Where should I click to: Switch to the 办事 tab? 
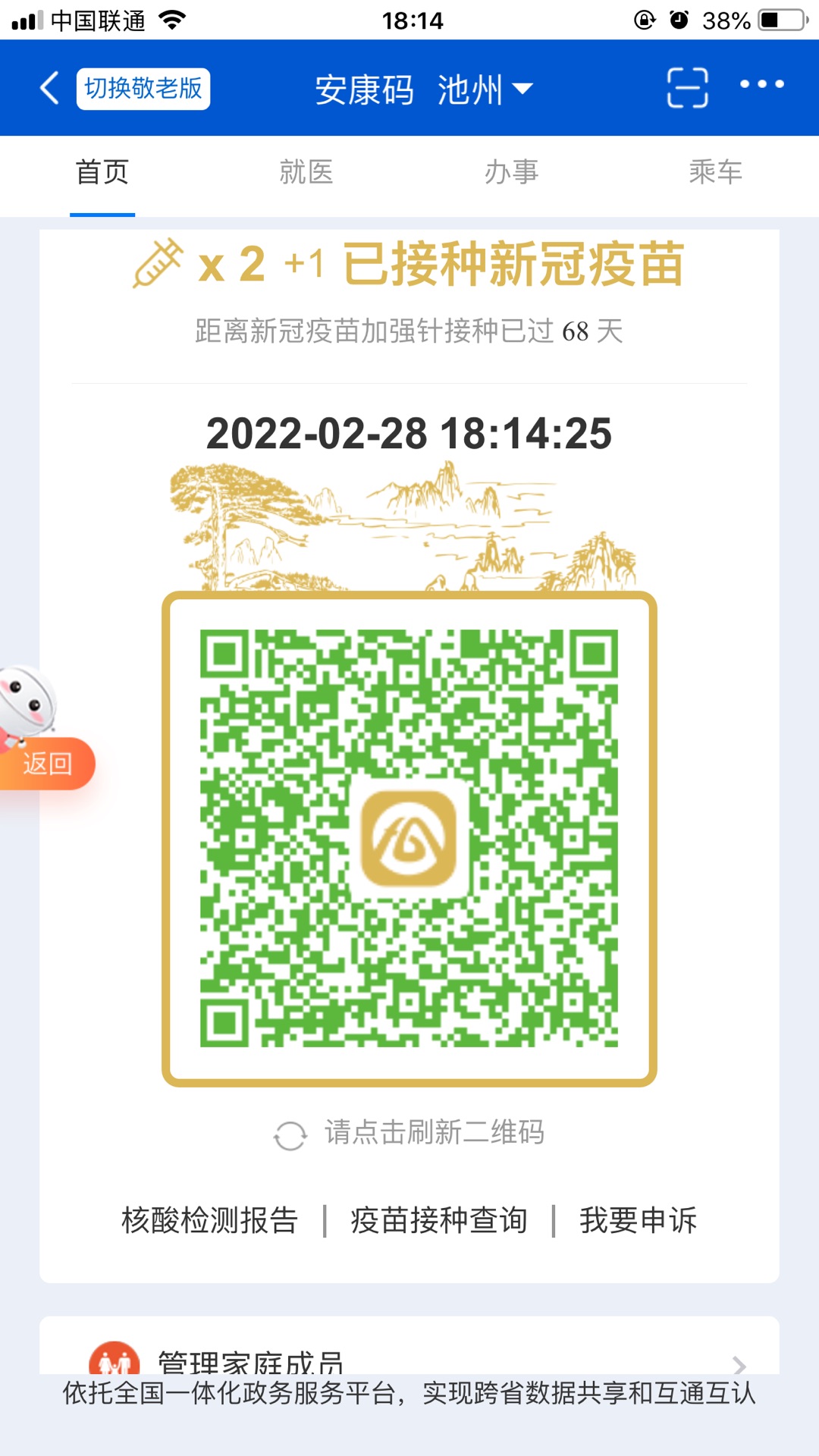point(511,172)
